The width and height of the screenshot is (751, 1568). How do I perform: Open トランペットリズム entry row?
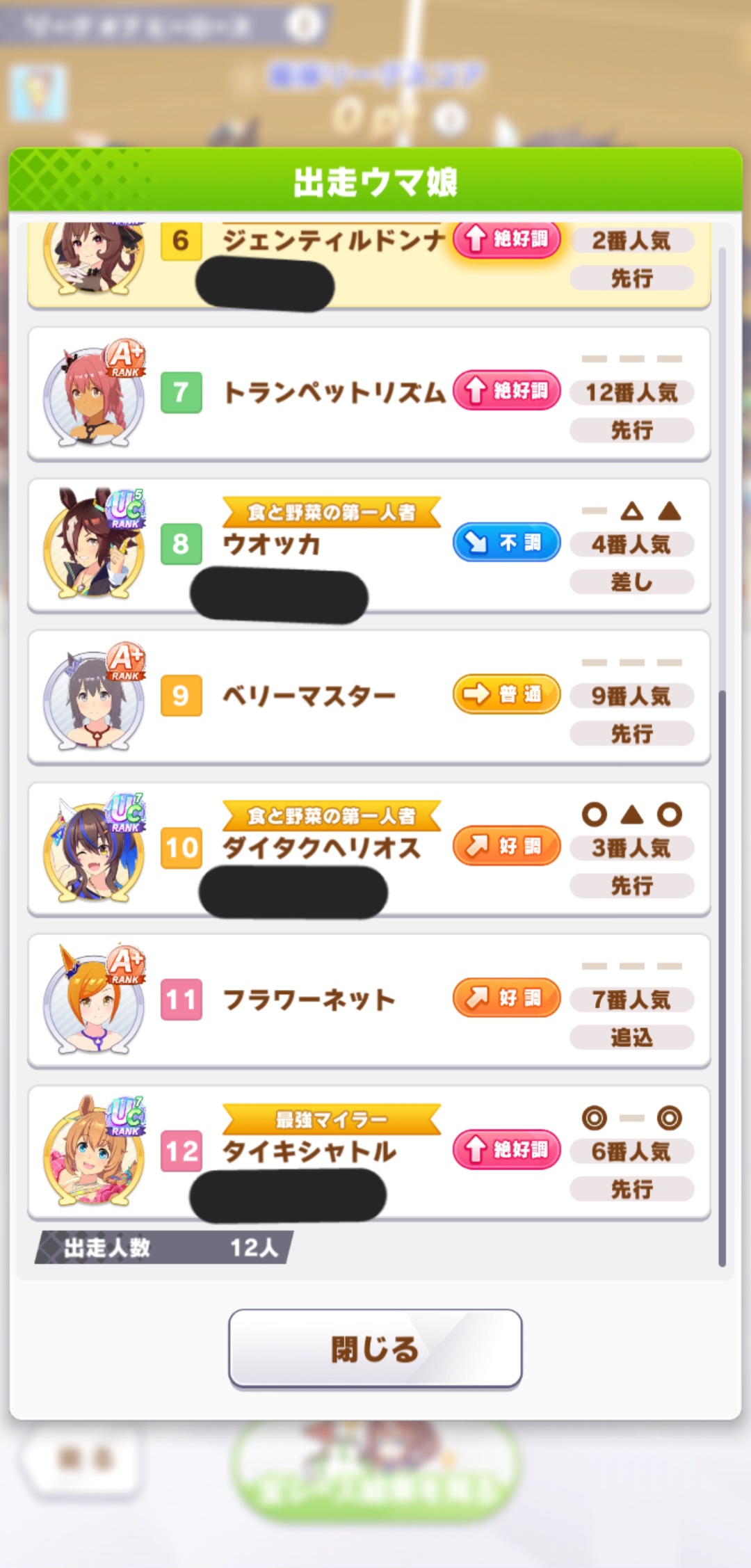click(369, 394)
